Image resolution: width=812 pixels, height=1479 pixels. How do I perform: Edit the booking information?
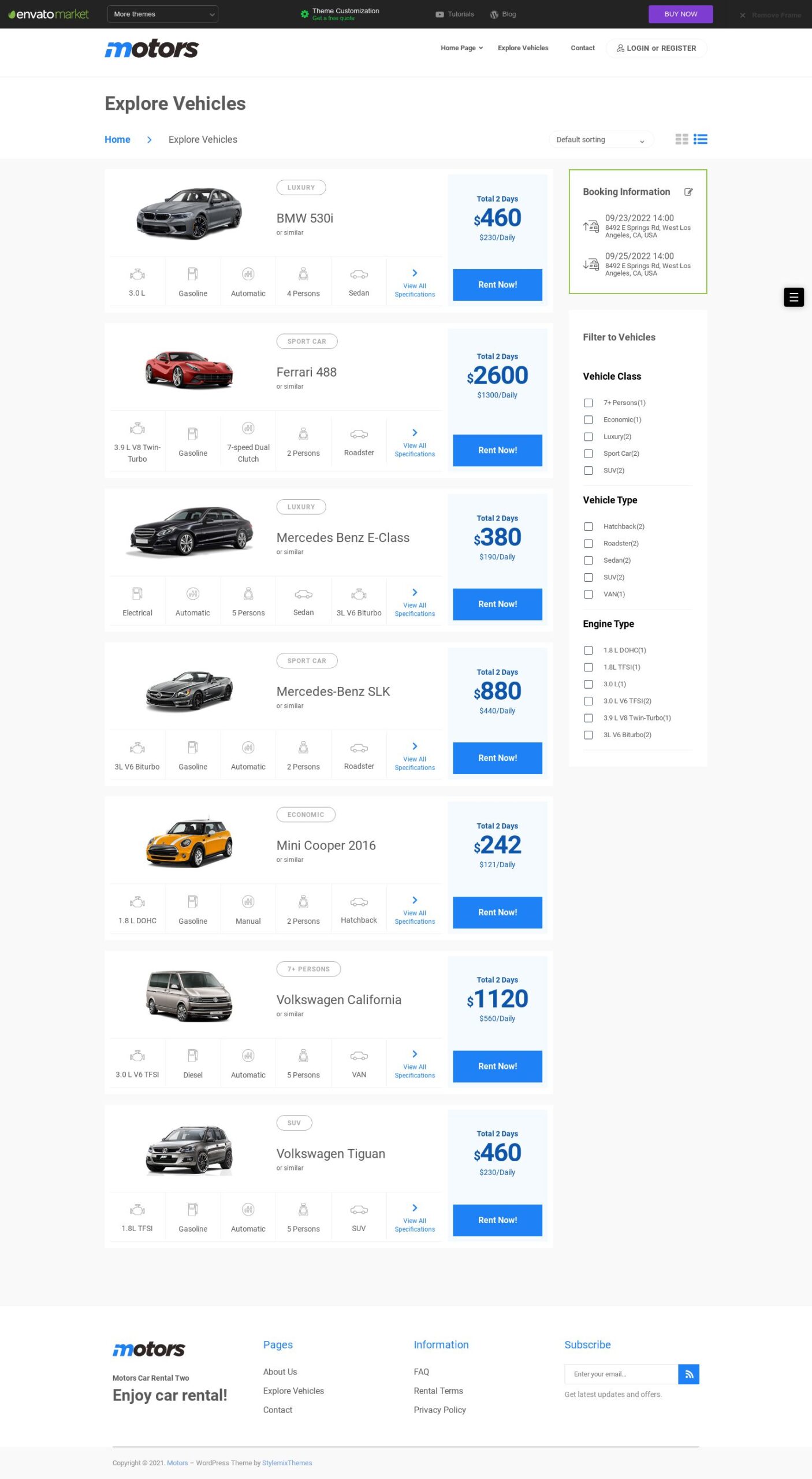(x=688, y=192)
